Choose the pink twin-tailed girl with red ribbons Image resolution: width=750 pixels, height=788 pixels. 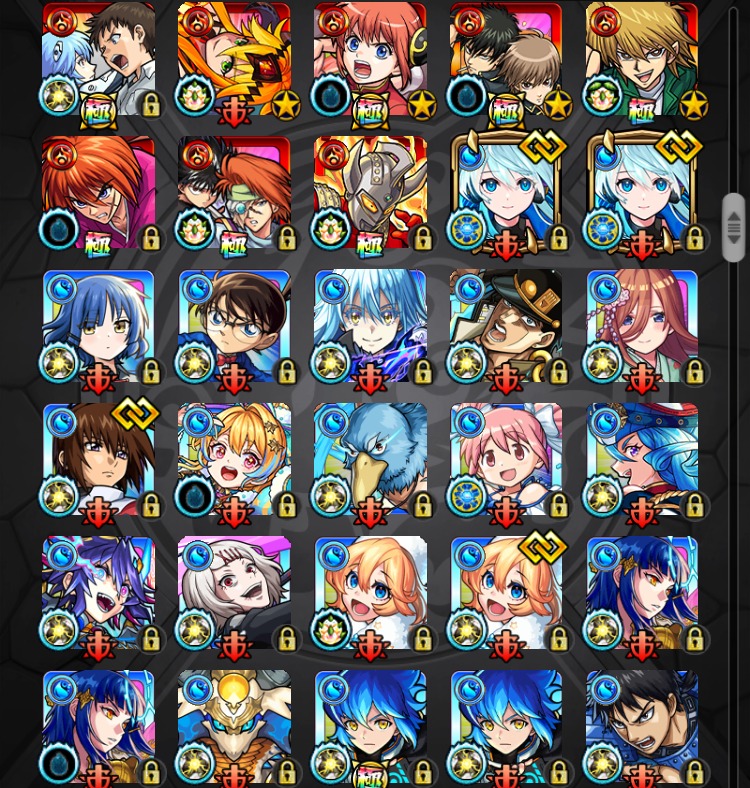506,460
